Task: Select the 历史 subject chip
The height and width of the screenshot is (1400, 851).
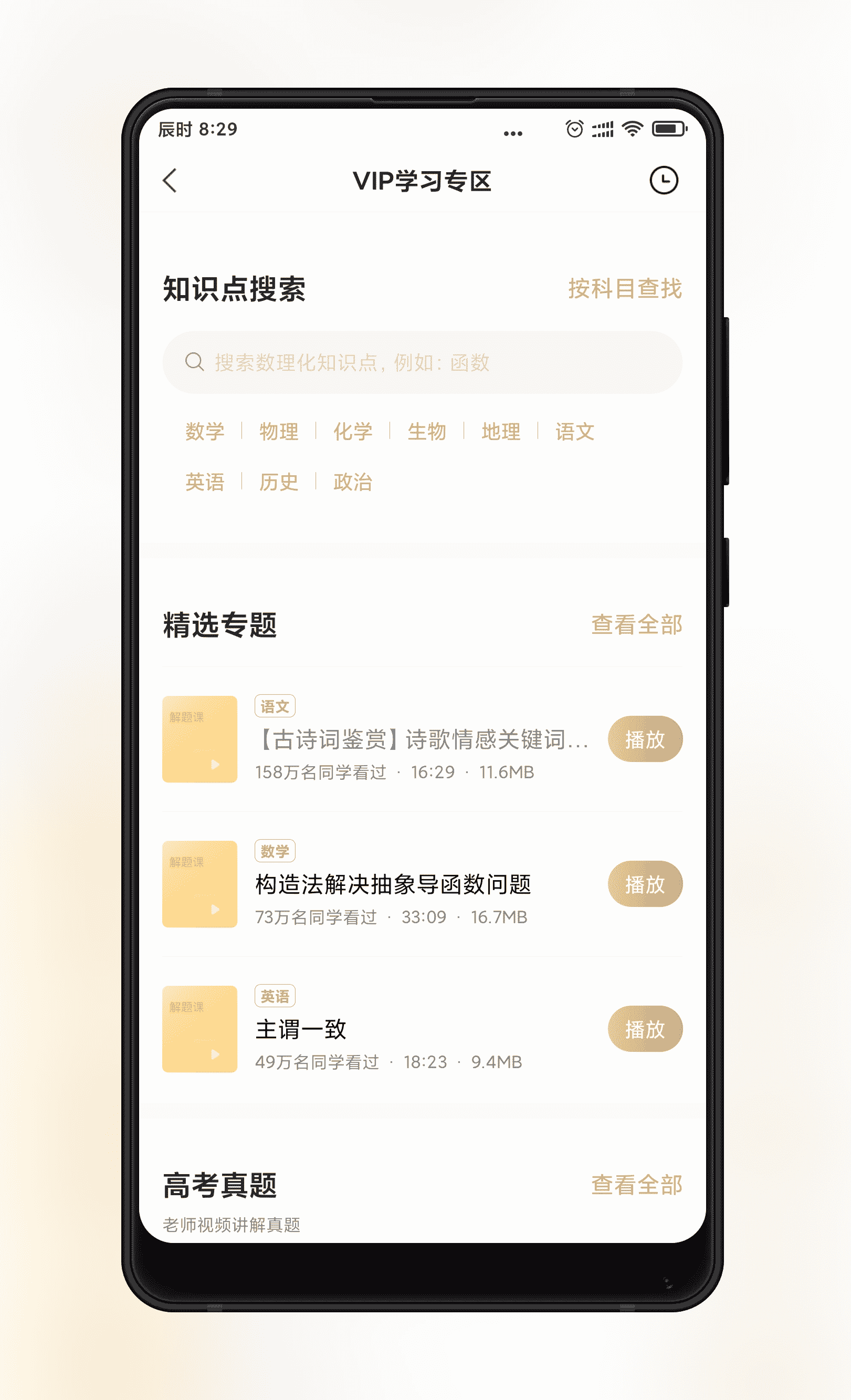Action: [279, 482]
